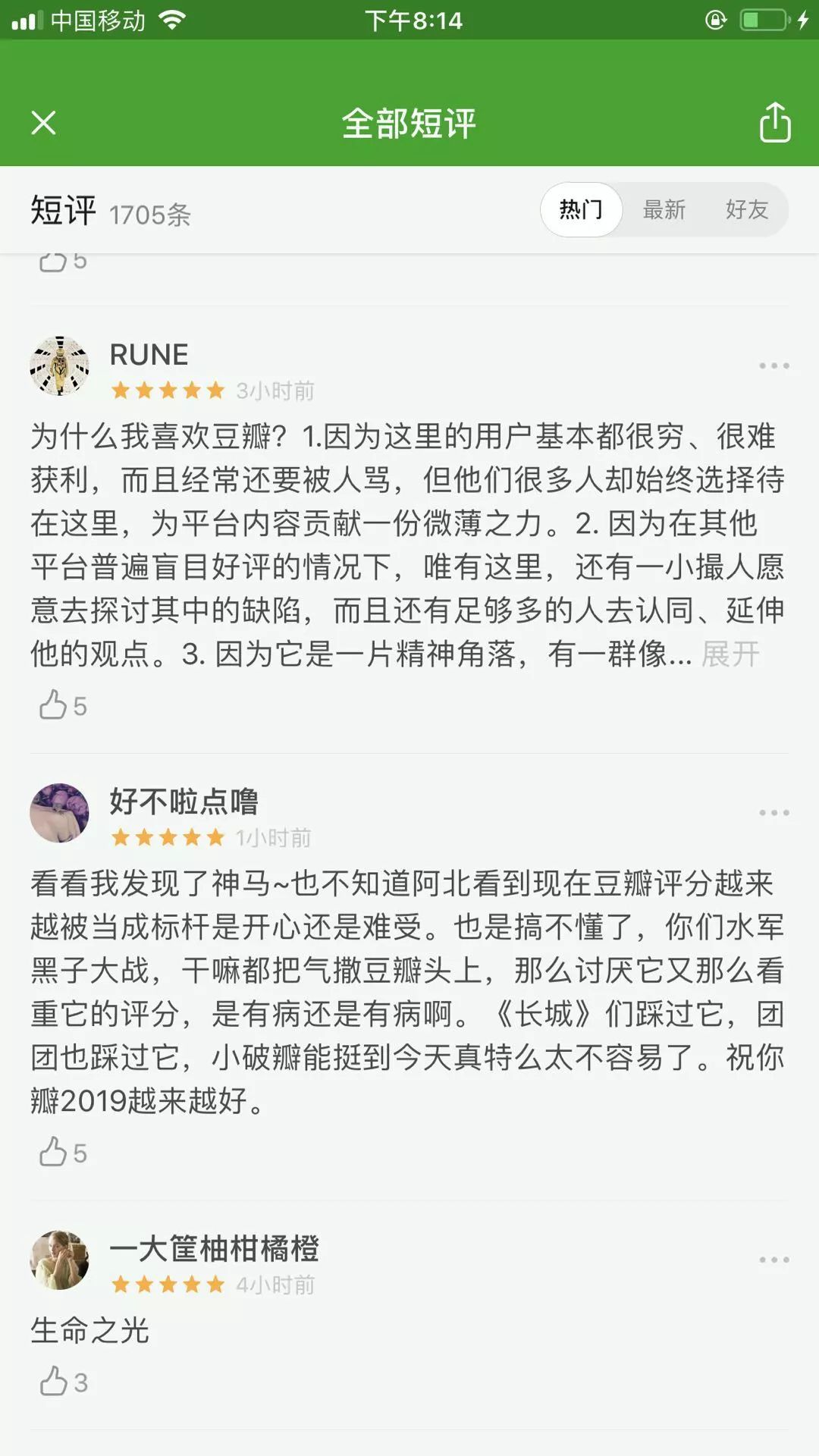Open 一大筐柚柑橘橙's profile avatar
The height and width of the screenshot is (1456, 819).
[59, 1260]
